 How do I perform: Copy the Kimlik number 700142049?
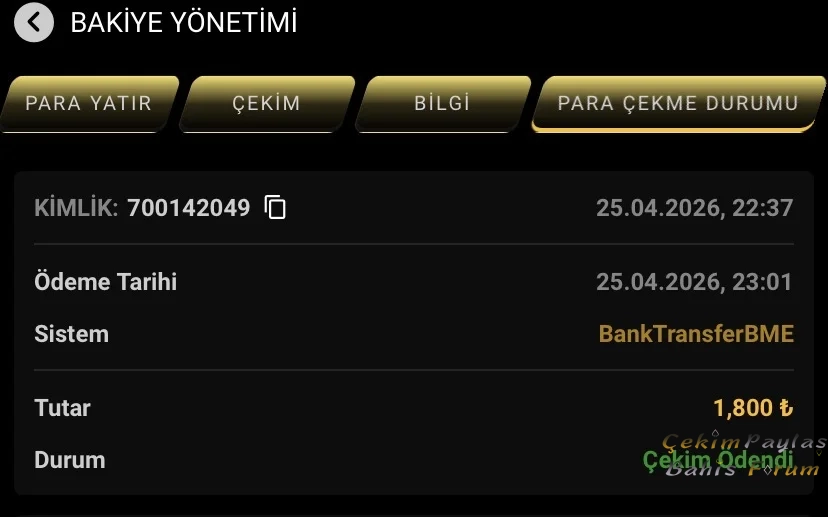point(275,208)
